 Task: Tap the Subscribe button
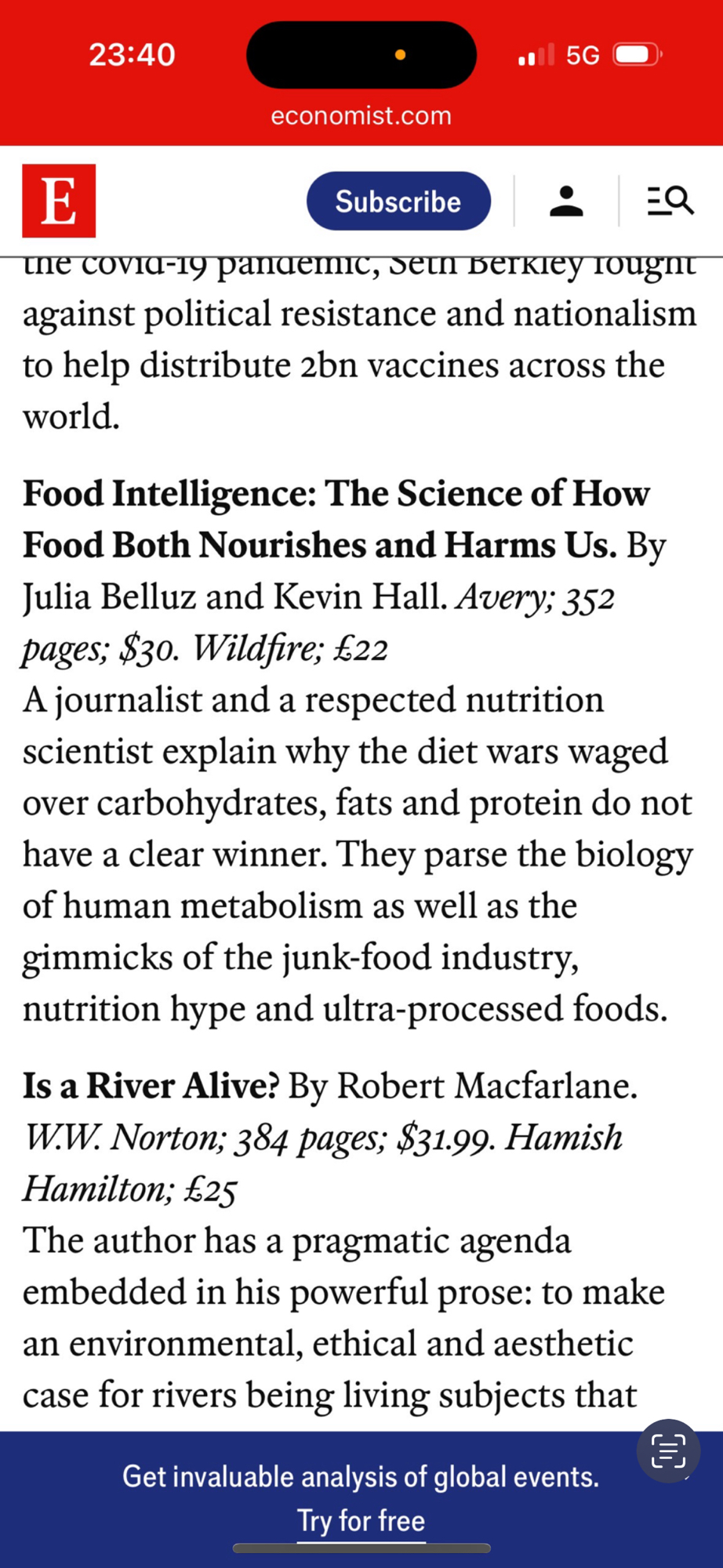click(x=398, y=201)
